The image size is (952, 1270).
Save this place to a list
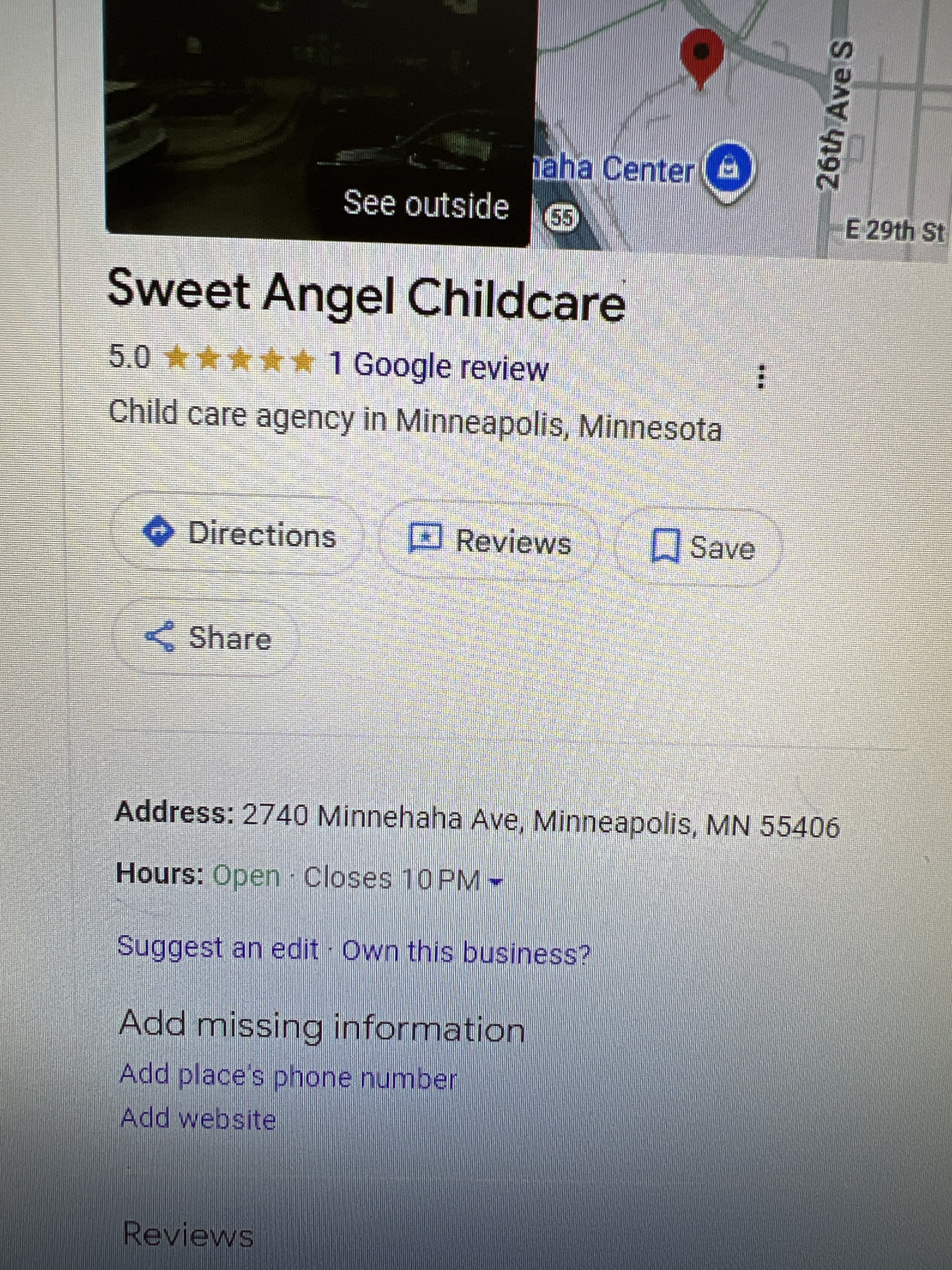(703, 546)
